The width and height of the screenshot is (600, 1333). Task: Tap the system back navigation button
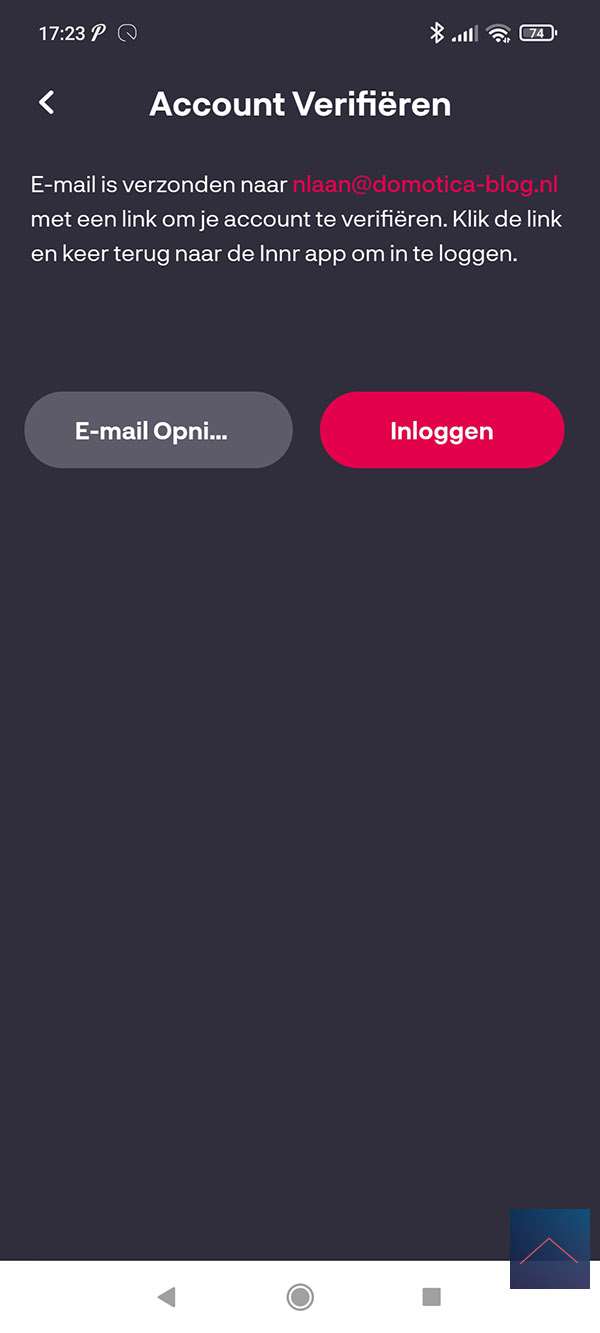[167, 1297]
